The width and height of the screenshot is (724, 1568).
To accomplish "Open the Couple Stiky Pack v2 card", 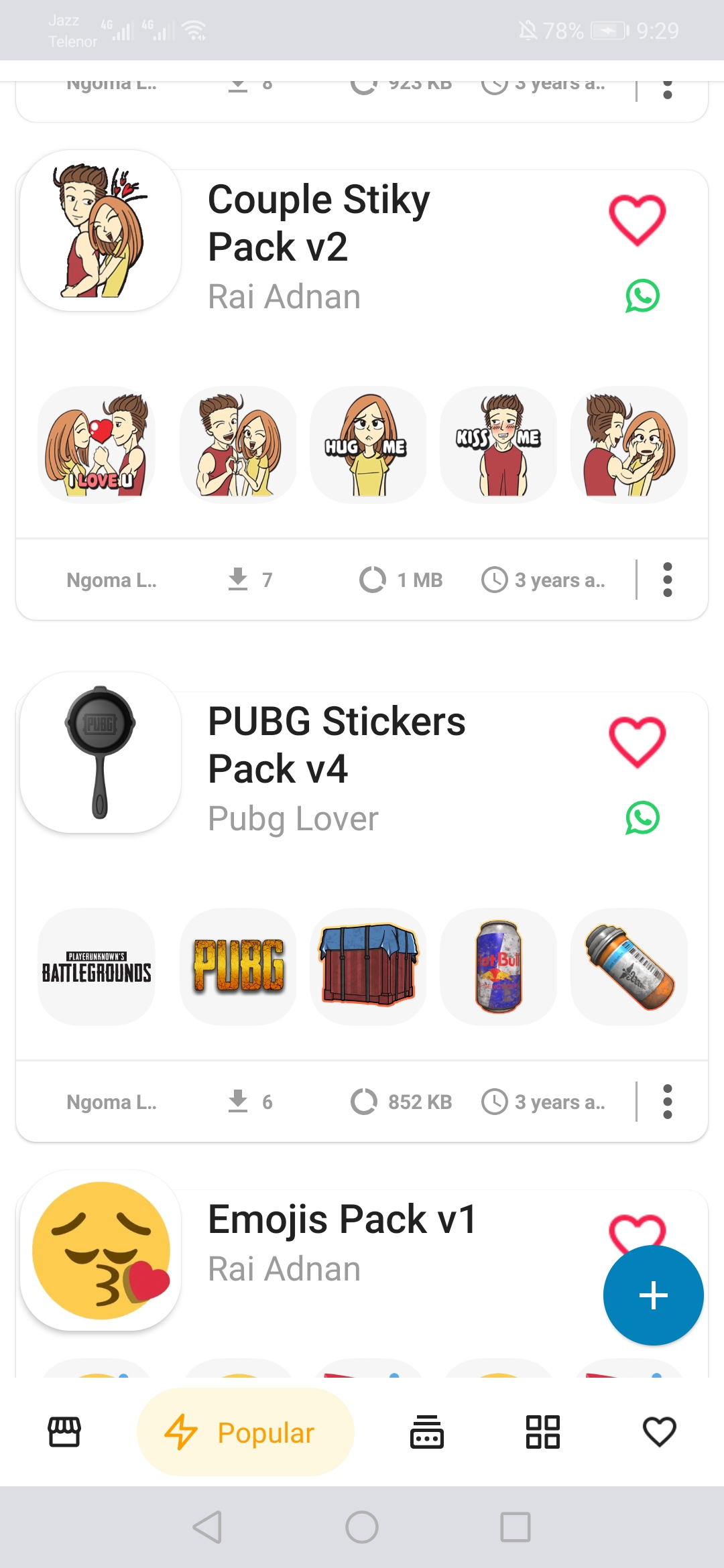I will (318, 223).
